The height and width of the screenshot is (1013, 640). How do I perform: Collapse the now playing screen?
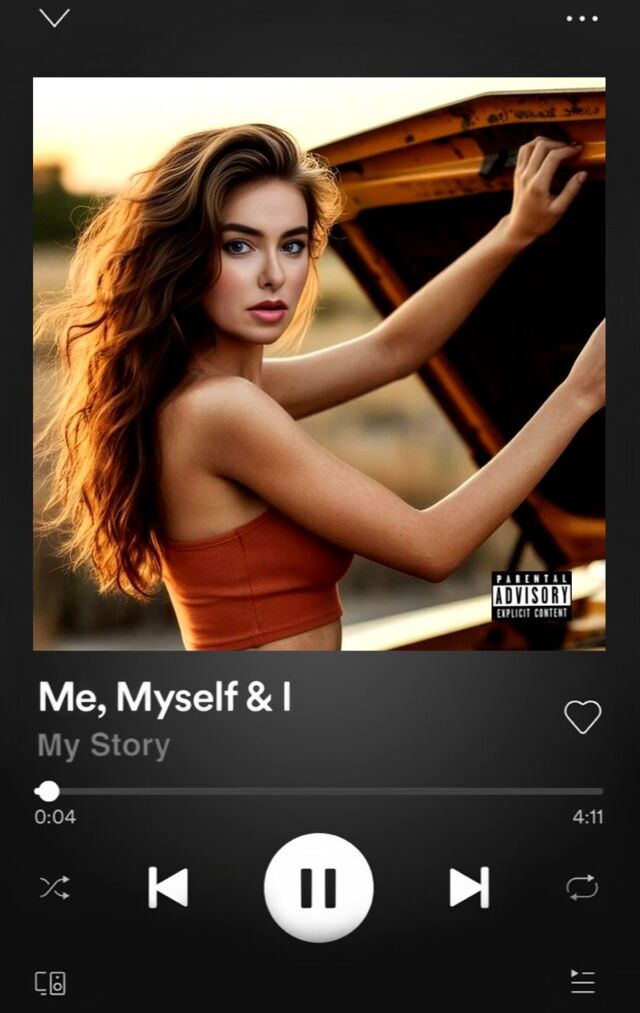pos(54,17)
